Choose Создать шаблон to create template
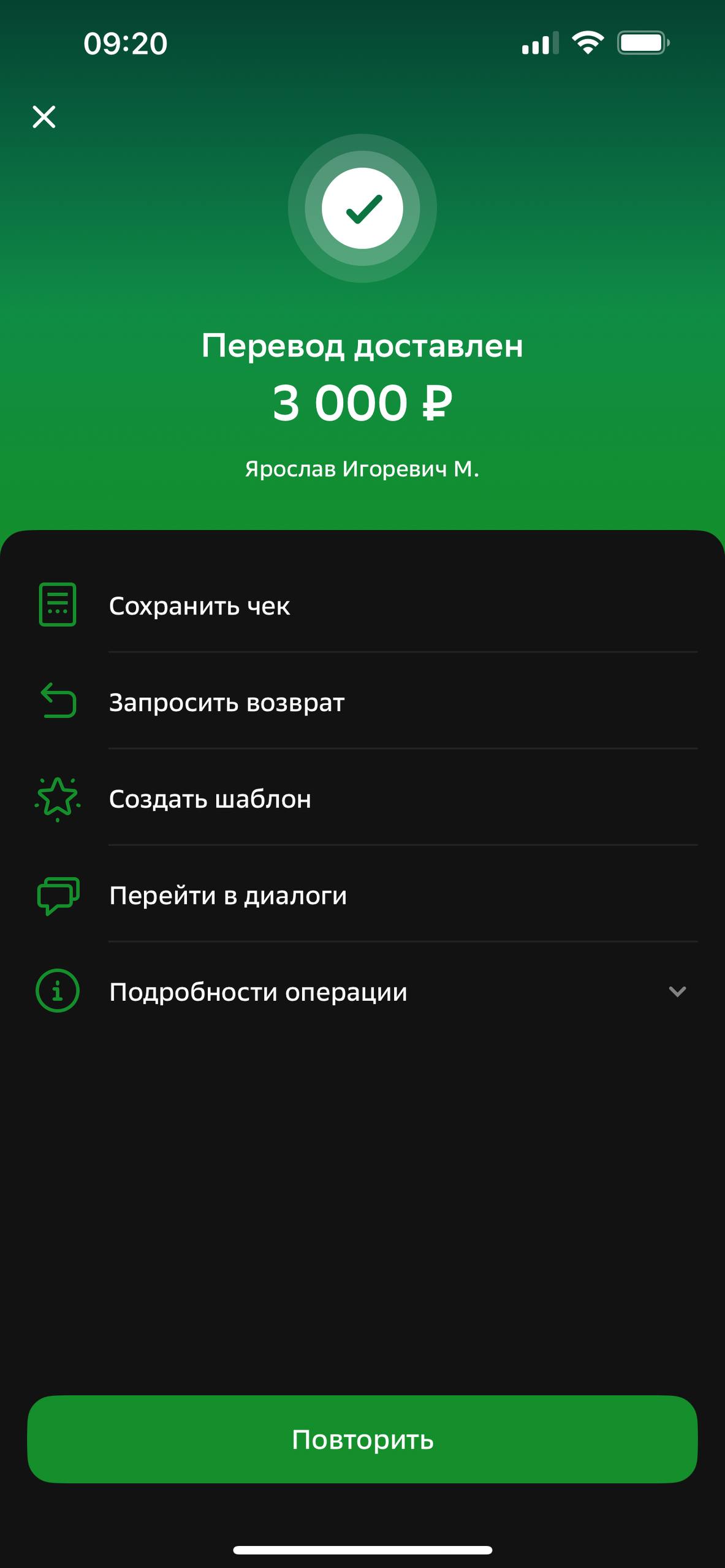Viewport: 725px width, 1568px height. pyautogui.click(x=210, y=799)
